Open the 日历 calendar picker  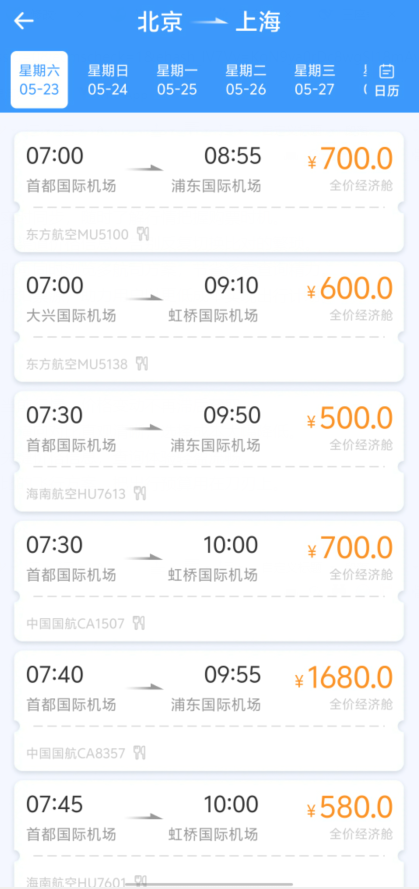click(387, 80)
